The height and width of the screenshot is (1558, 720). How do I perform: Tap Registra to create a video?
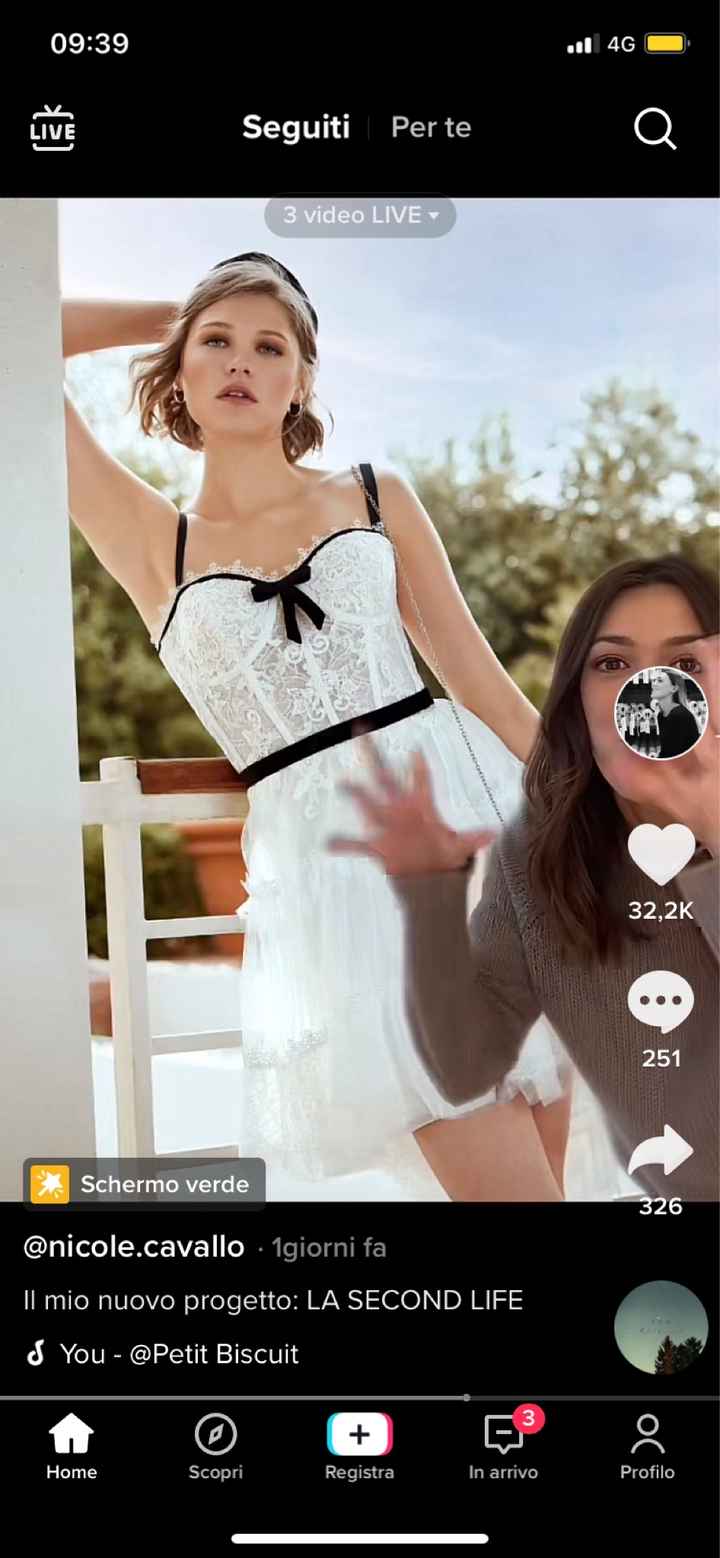[359, 1447]
